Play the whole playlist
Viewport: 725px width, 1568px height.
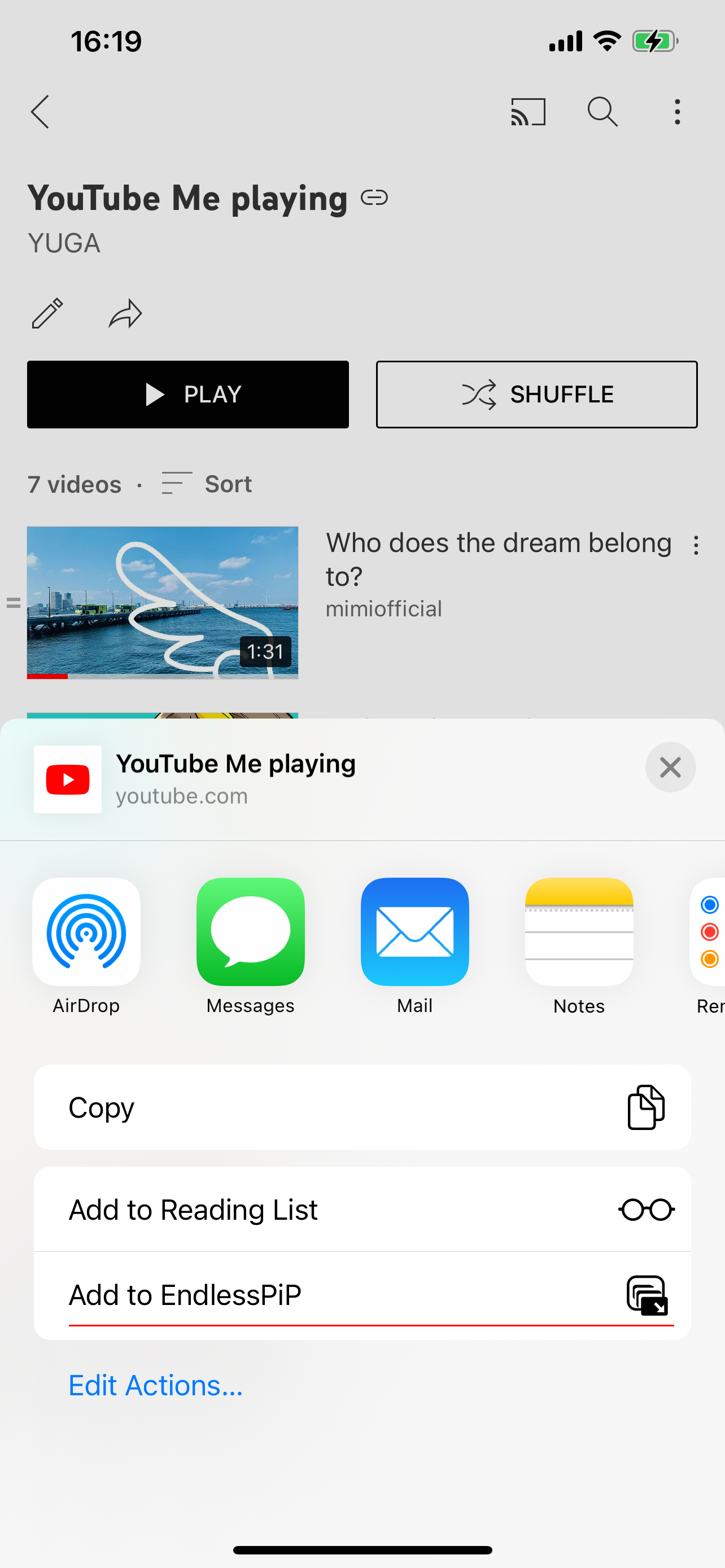click(x=187, y=395)
